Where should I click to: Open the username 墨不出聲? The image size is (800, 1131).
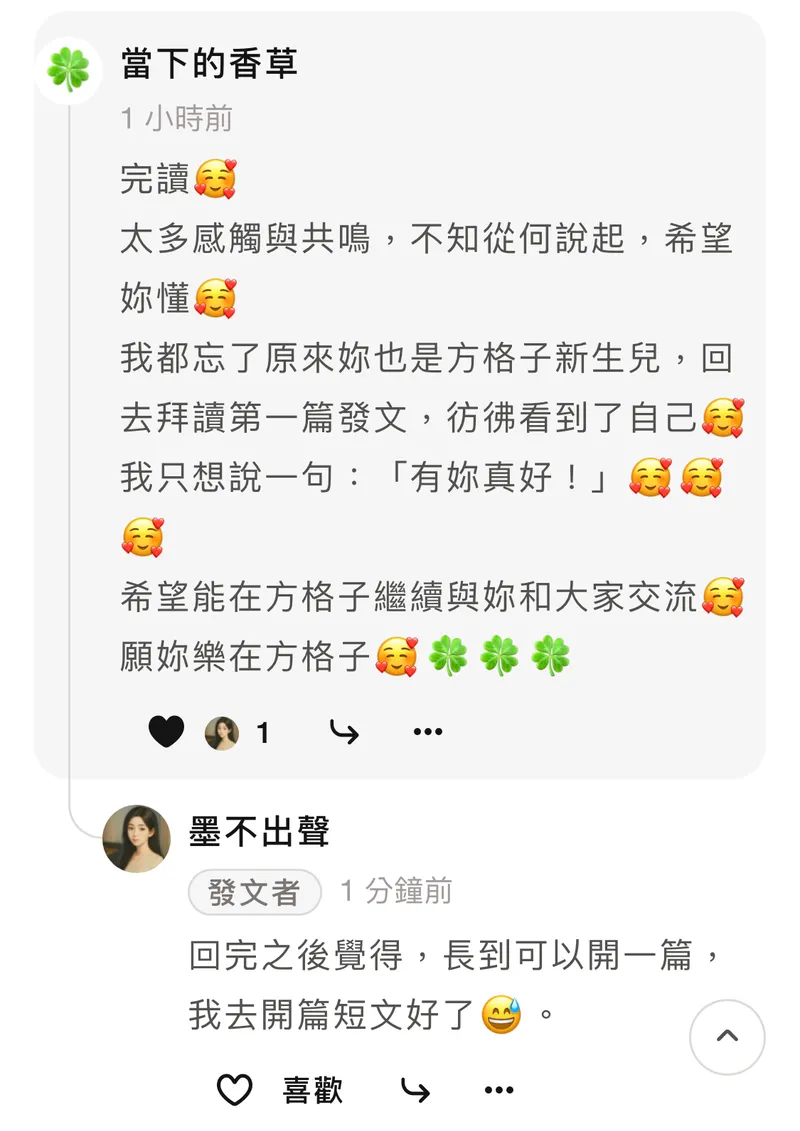[x=259, y=831]
